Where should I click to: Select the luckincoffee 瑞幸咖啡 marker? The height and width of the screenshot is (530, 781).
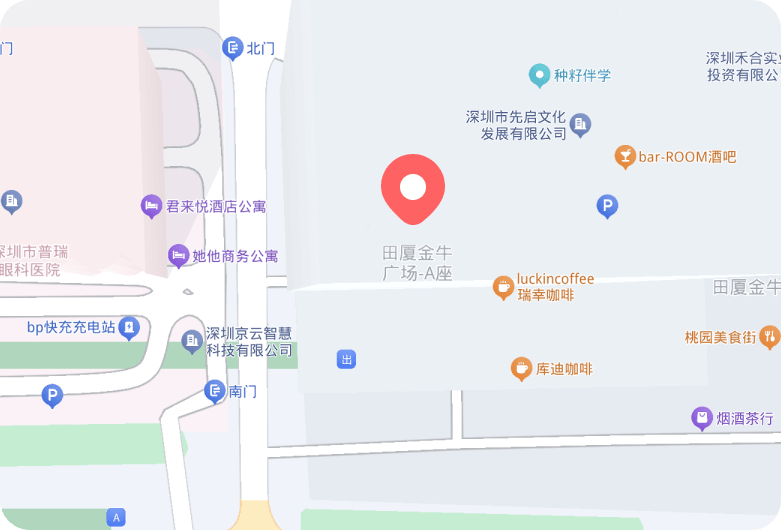click(504, 288)
